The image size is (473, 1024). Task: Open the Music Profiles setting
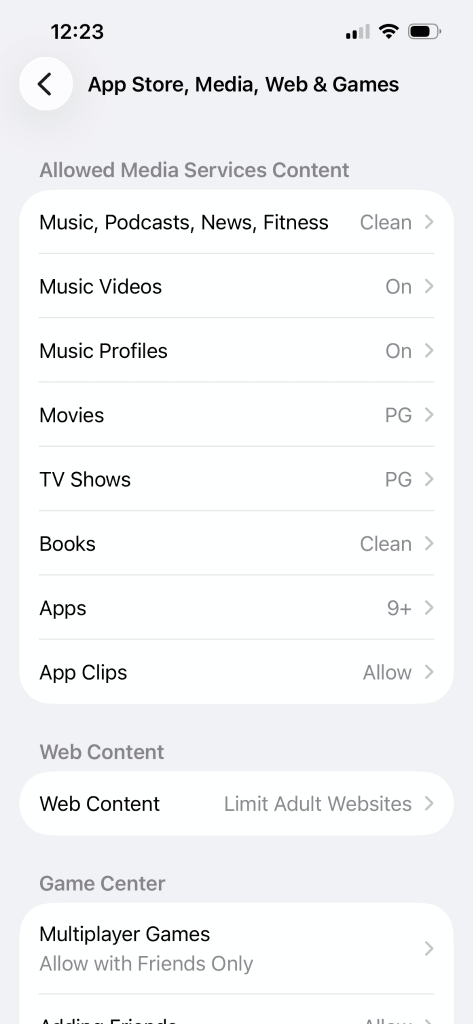pyautogui.click(x=236, y=351)
